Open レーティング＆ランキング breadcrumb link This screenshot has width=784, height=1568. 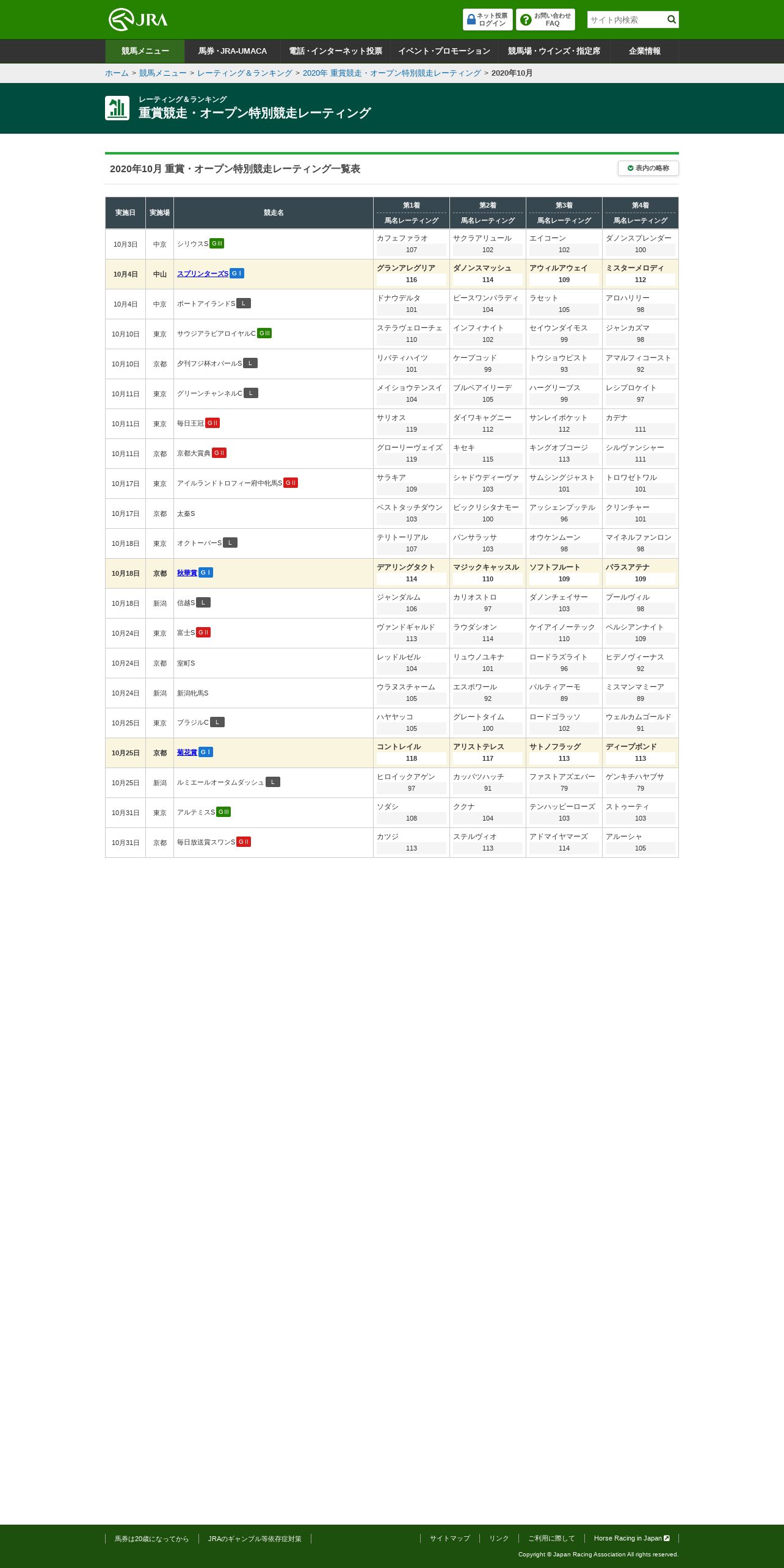(245, 73)
